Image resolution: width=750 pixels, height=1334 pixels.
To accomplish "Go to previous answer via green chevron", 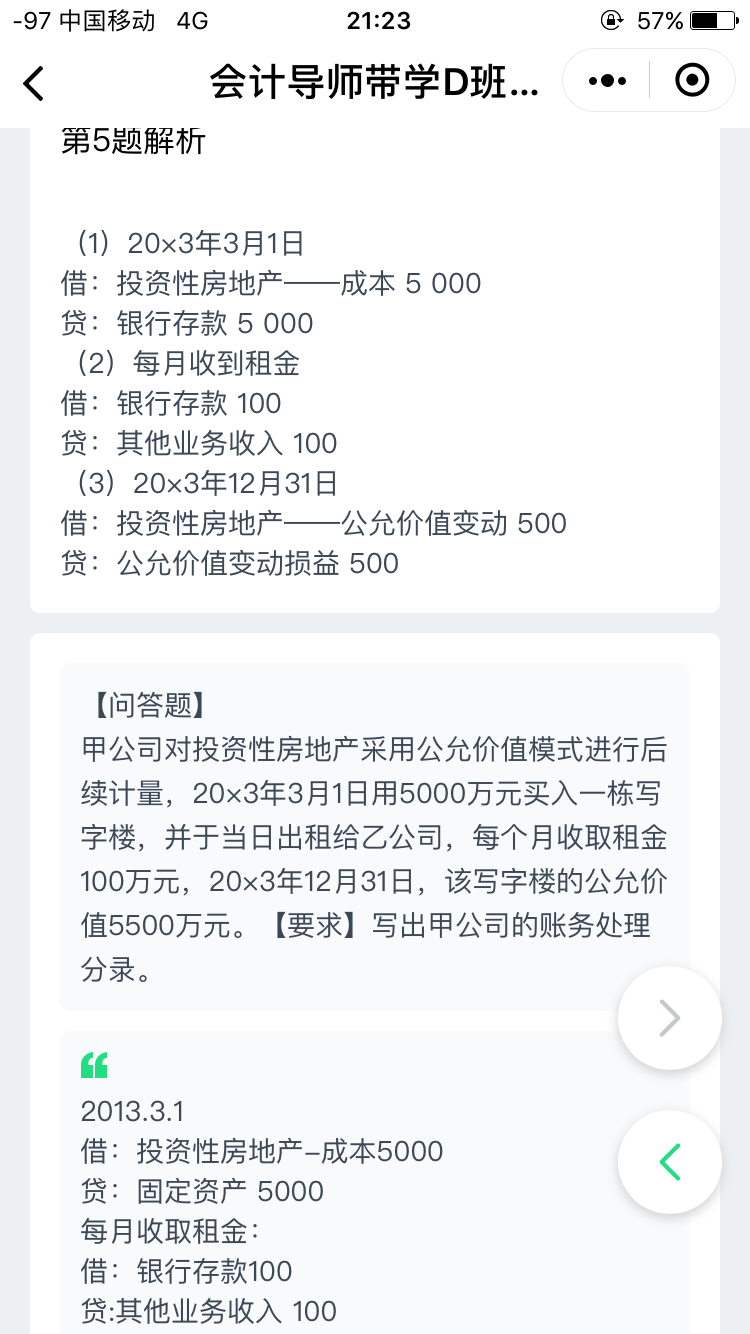I will pyautogui.click(x=669, y=1162).
